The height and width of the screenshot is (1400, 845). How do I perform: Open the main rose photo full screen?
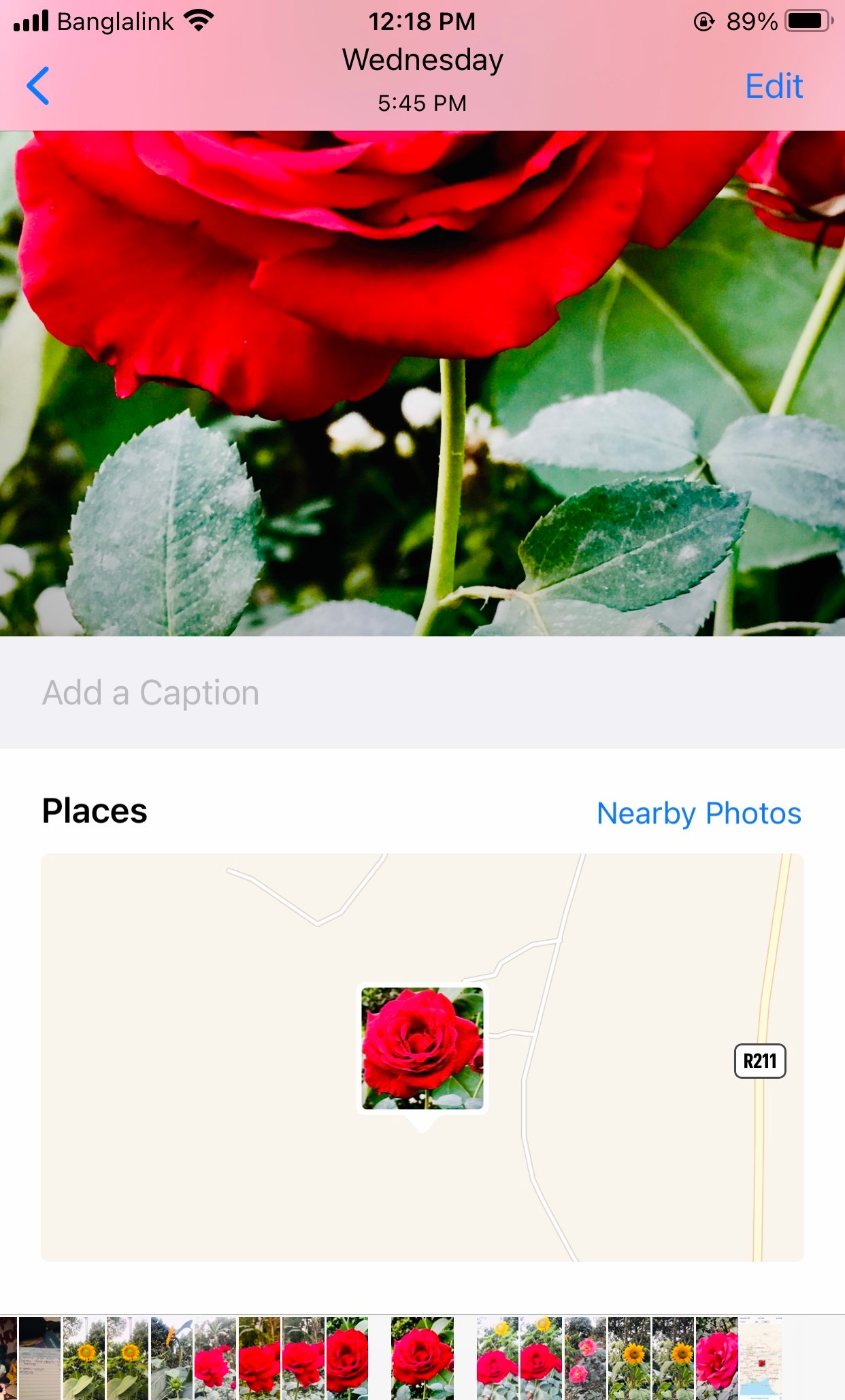(x=422, y=383)
